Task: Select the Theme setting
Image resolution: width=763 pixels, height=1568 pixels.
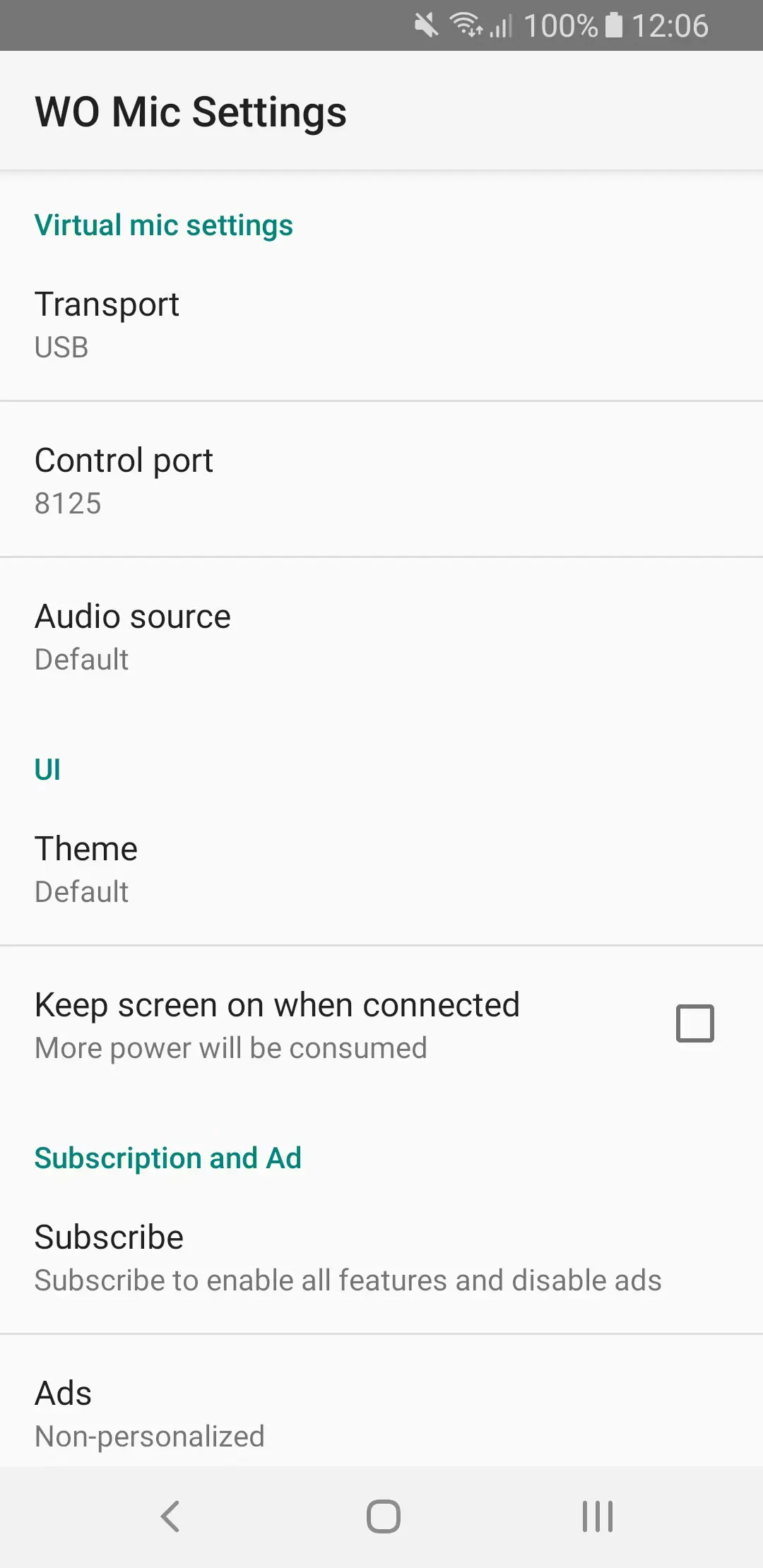Action: coord(381,869)
